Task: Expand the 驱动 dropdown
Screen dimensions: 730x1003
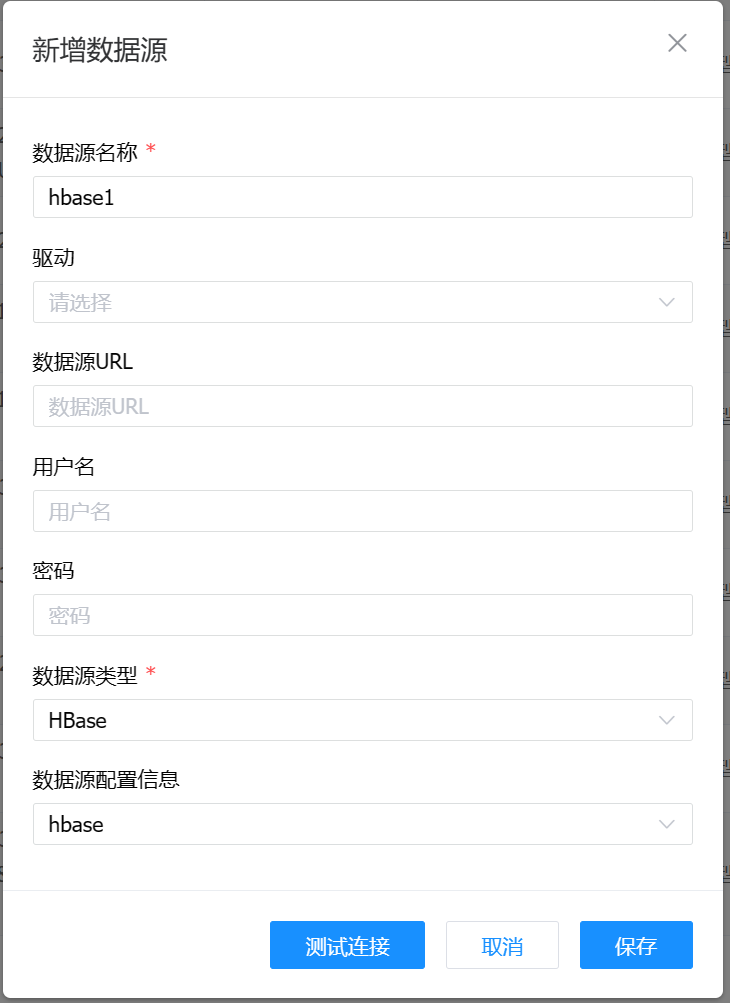Action: 362,302
